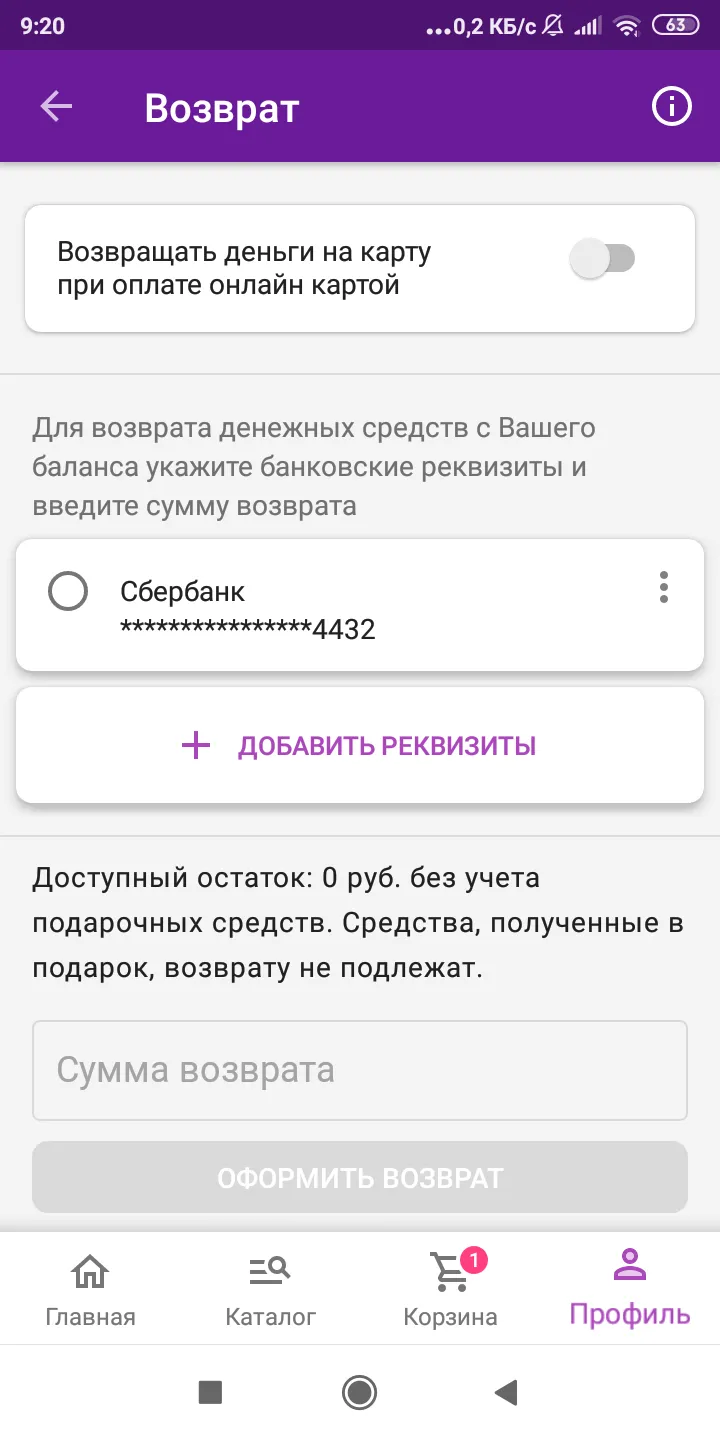
Task: Go to the Корзина tab
Action: (x=450, y=1289)
